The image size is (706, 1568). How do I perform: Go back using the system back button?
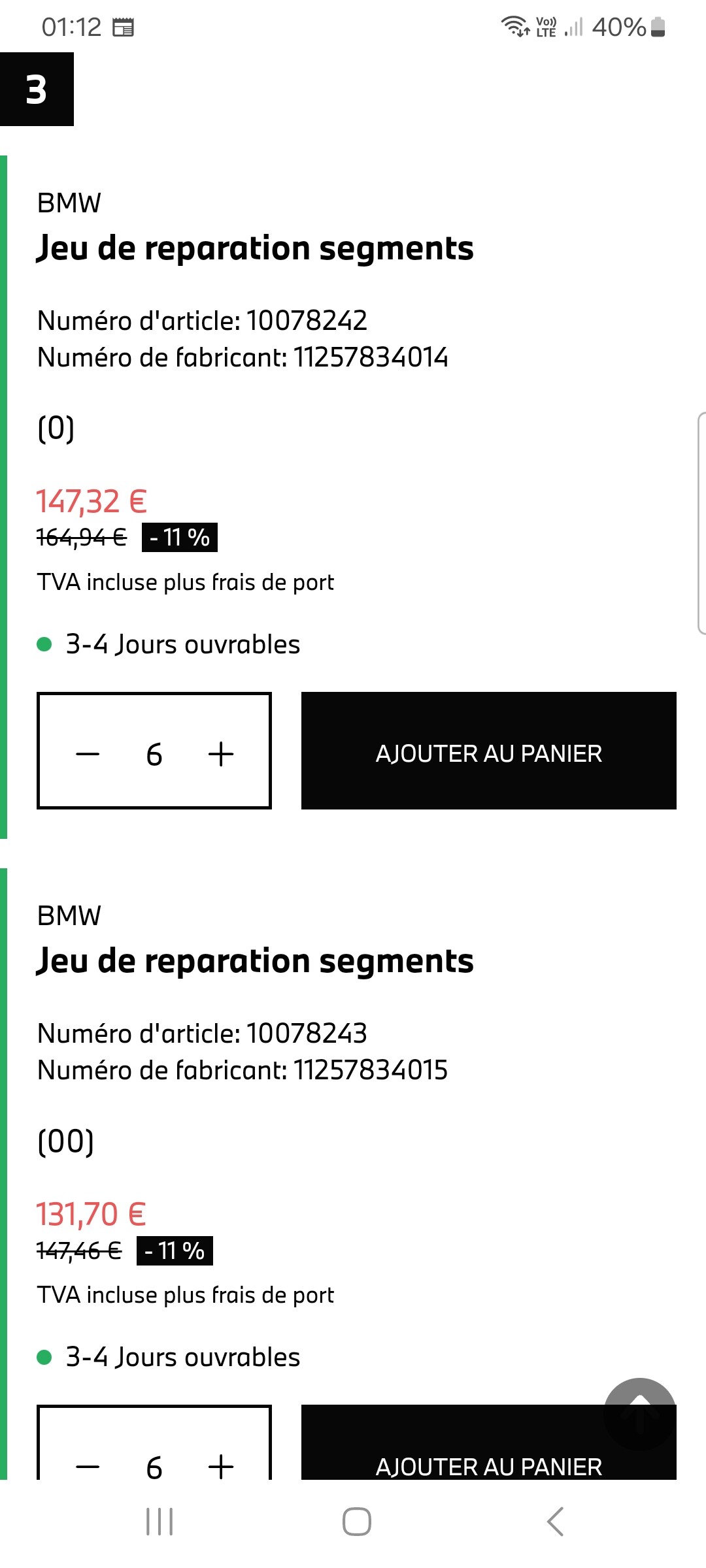click(x=555, y=1522)
